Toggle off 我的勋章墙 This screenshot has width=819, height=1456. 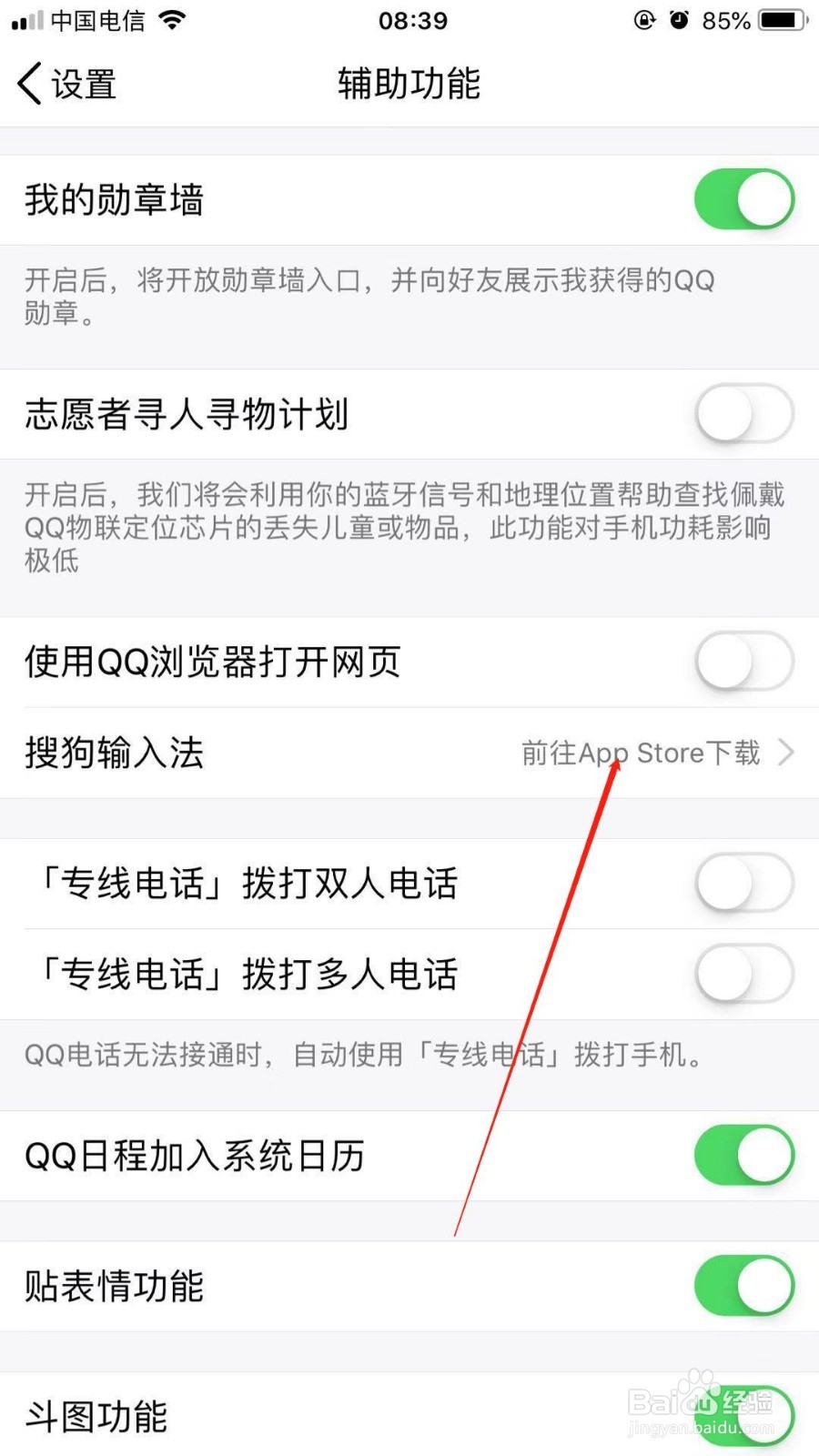click(x=744, y=198)
